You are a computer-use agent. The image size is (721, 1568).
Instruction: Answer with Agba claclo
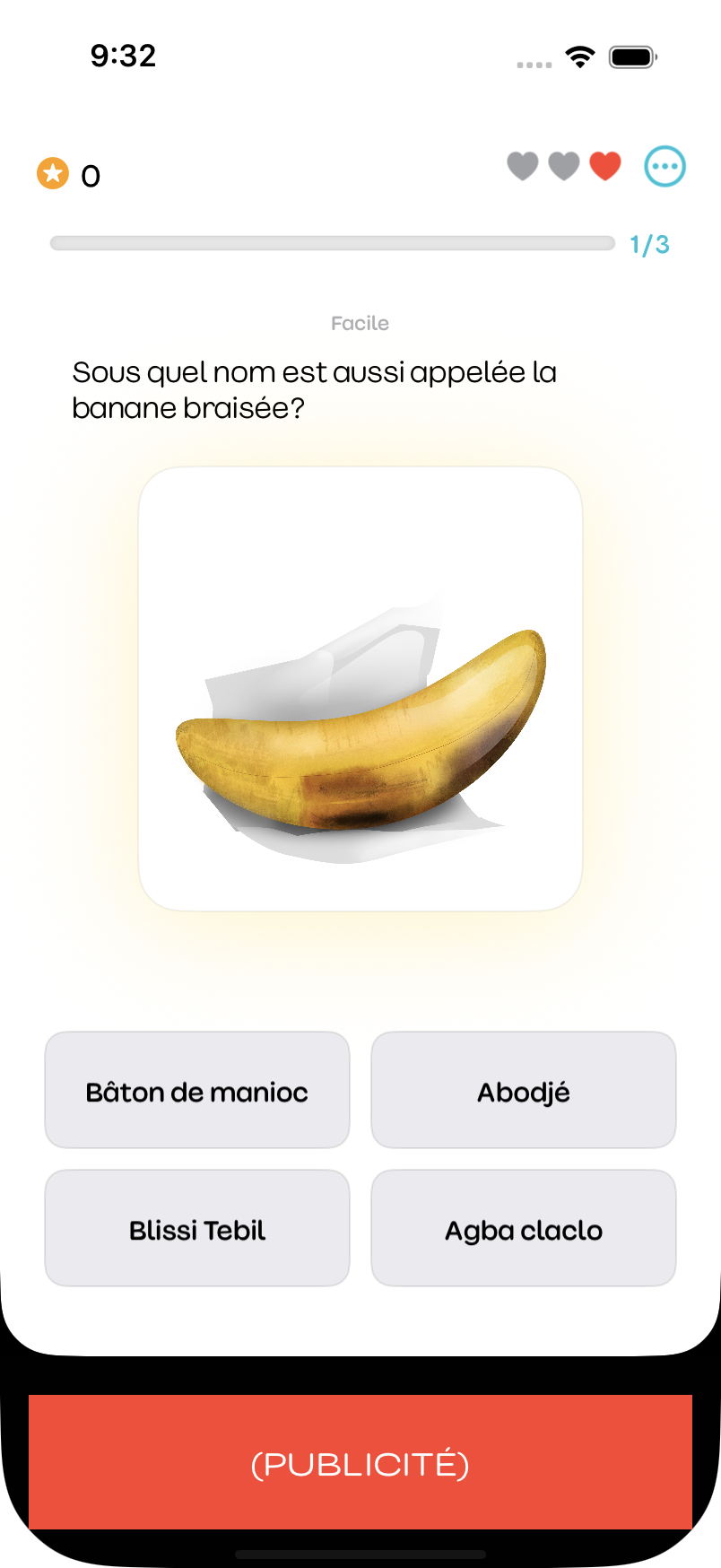[524, 1228]
